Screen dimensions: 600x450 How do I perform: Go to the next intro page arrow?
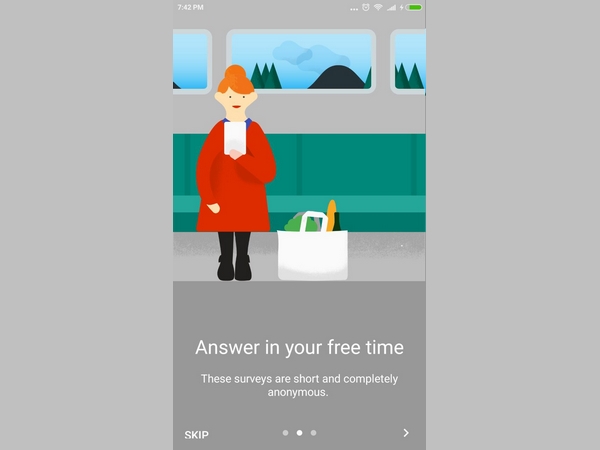click(405, 433)
